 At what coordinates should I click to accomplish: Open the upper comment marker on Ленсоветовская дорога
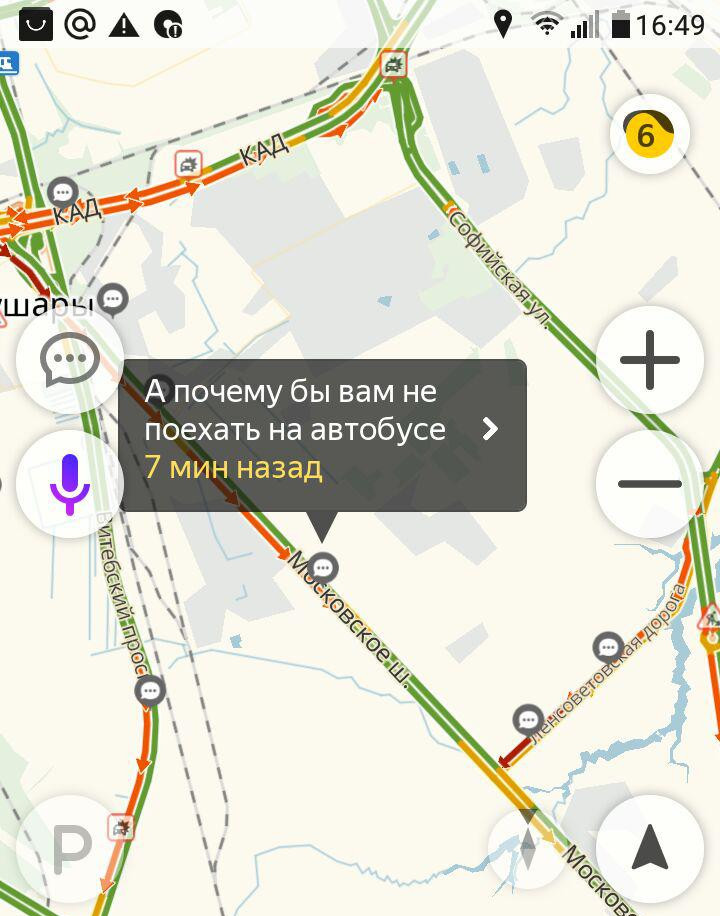click(608, 646)
